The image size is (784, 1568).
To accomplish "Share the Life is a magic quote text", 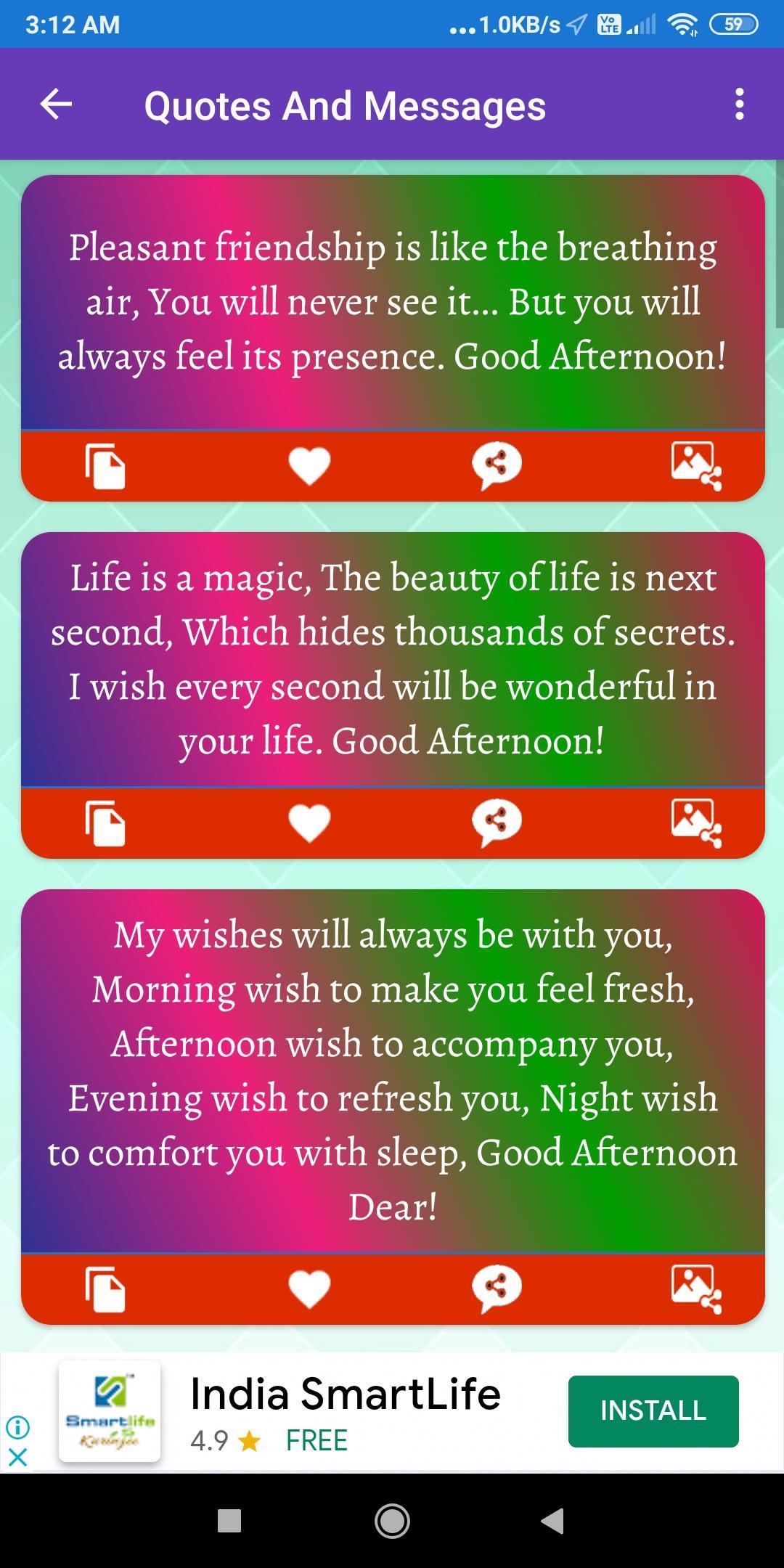I will tap(497, 822).
